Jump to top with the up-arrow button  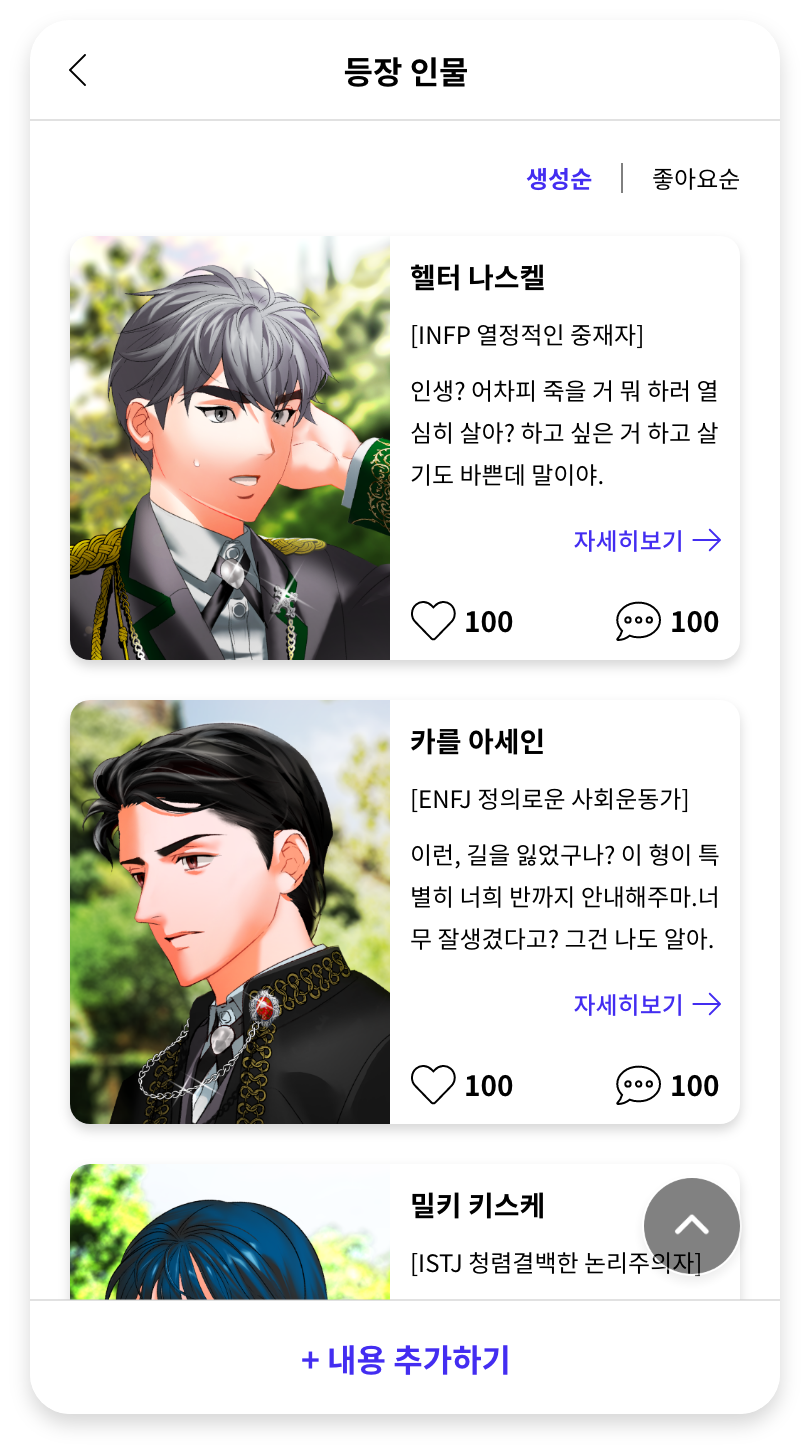point(692,1226)
